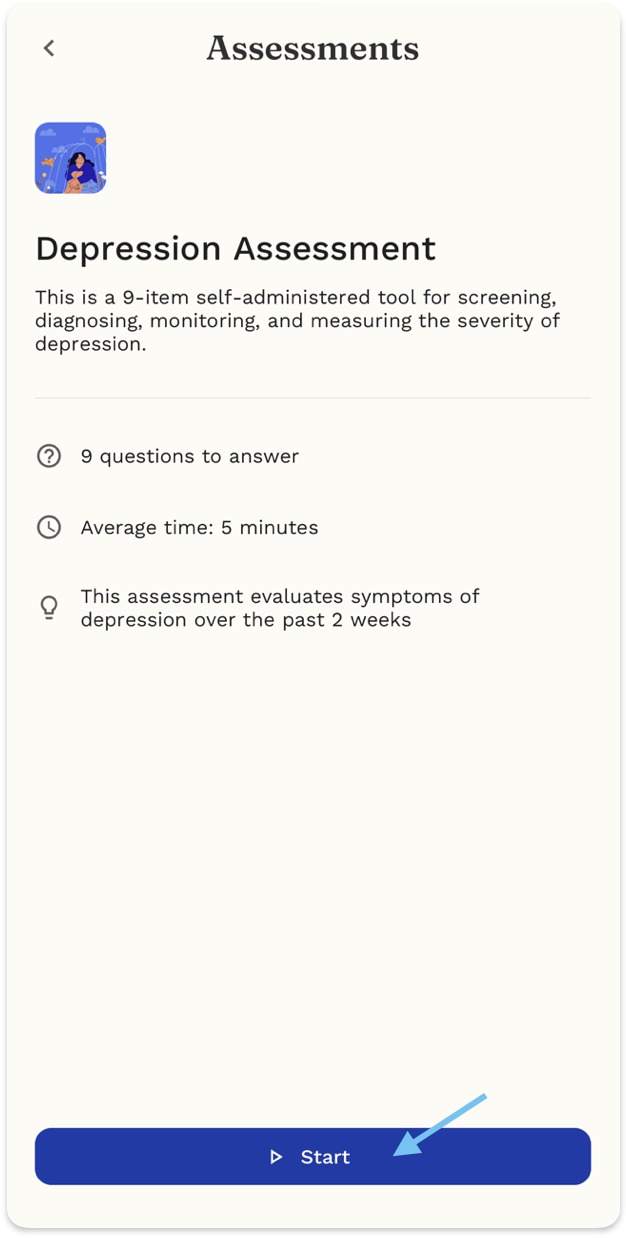Start the Depression Assessment
This screenshot has width=626, height=1238.
(312, 1156)
